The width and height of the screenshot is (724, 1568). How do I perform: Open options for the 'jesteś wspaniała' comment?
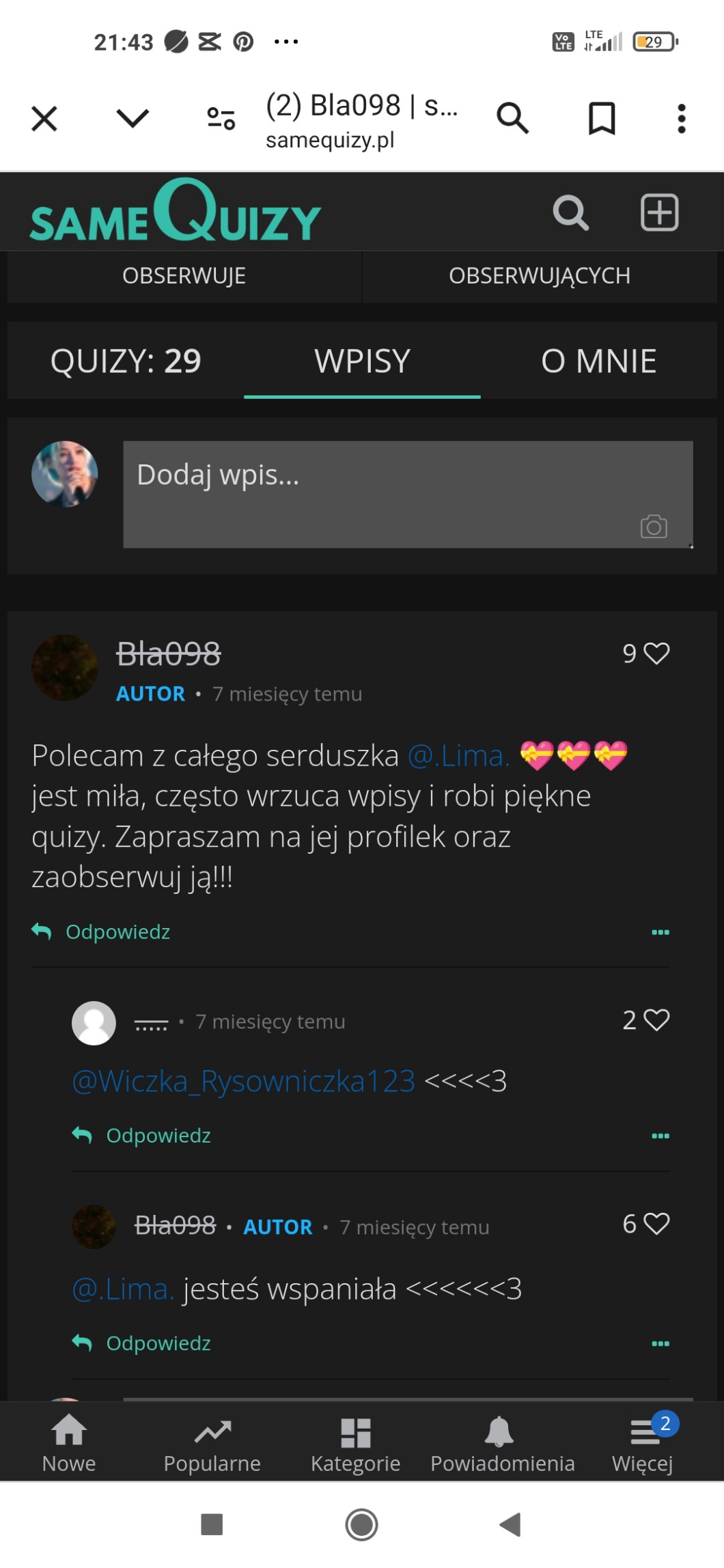(660, 1343)
